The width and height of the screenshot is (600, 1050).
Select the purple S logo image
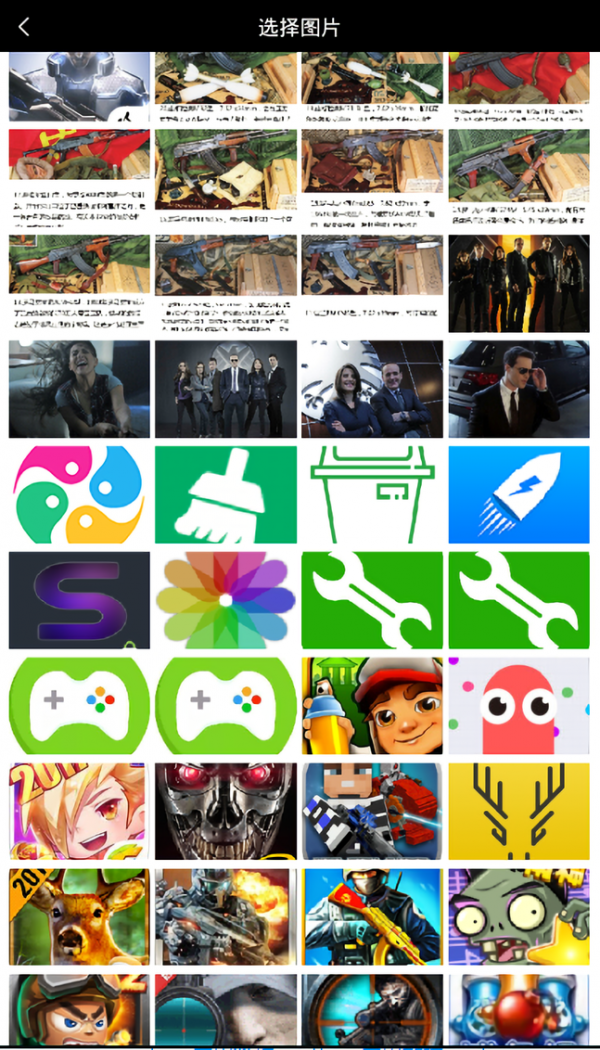[80, 600]
